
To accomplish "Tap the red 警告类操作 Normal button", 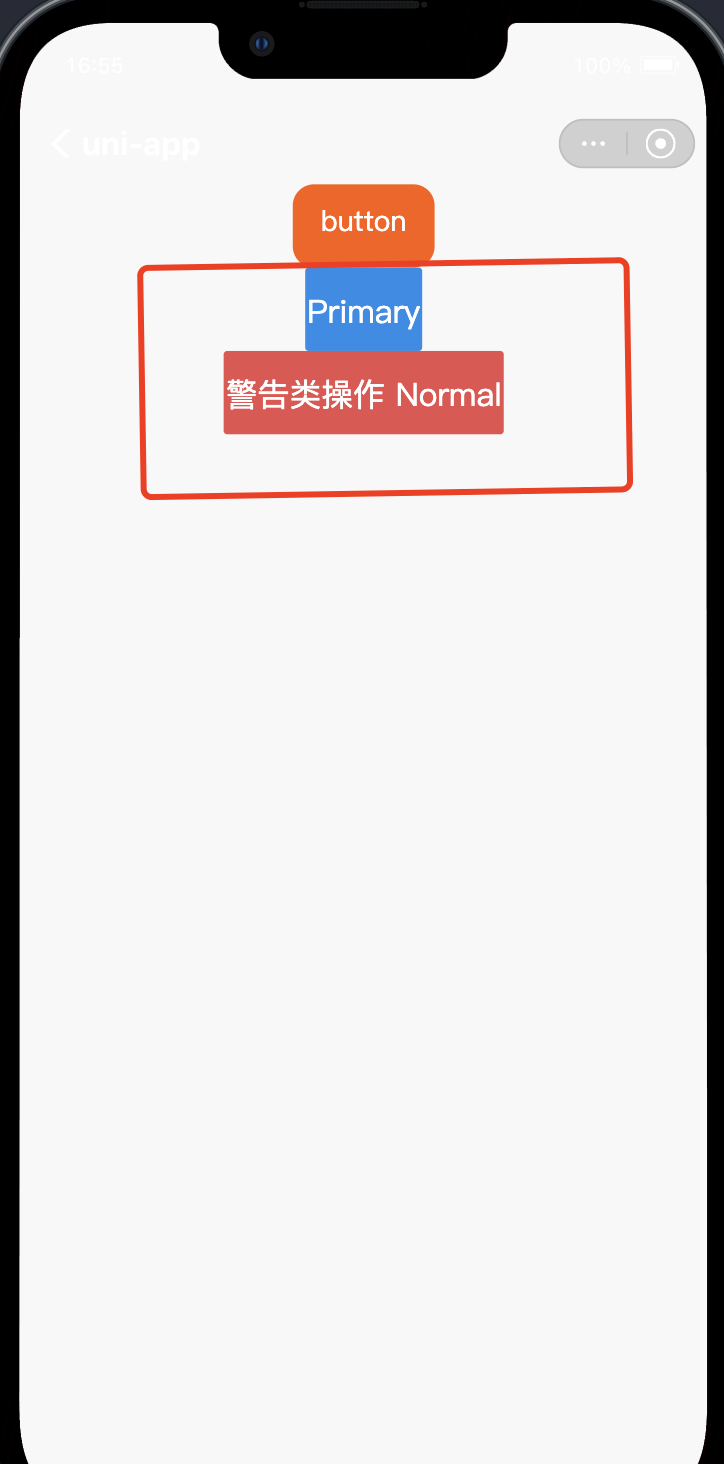I will point(364,393).
